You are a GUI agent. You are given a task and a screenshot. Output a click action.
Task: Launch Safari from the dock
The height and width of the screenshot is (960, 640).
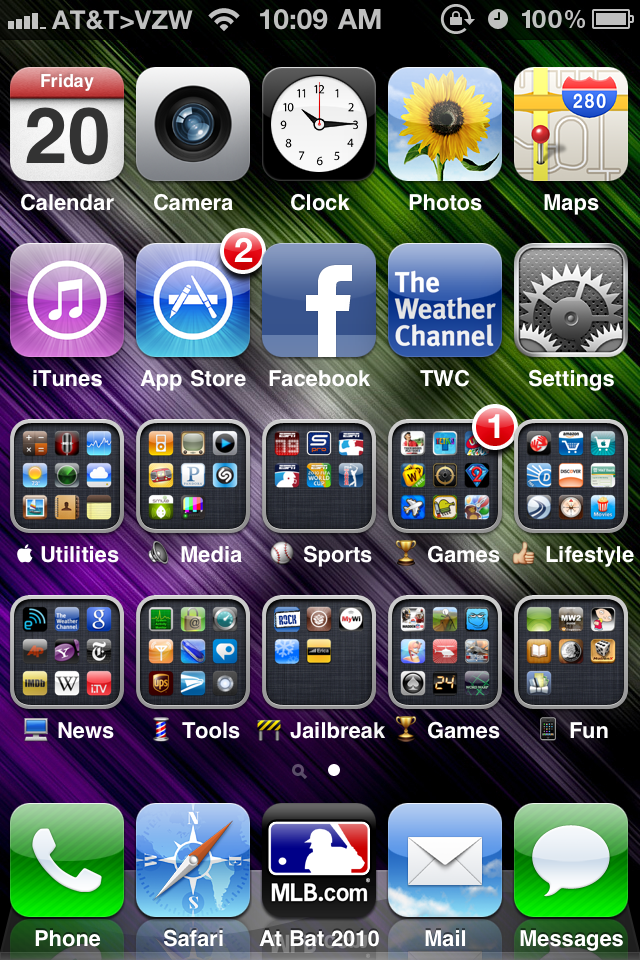coord(193,861)
